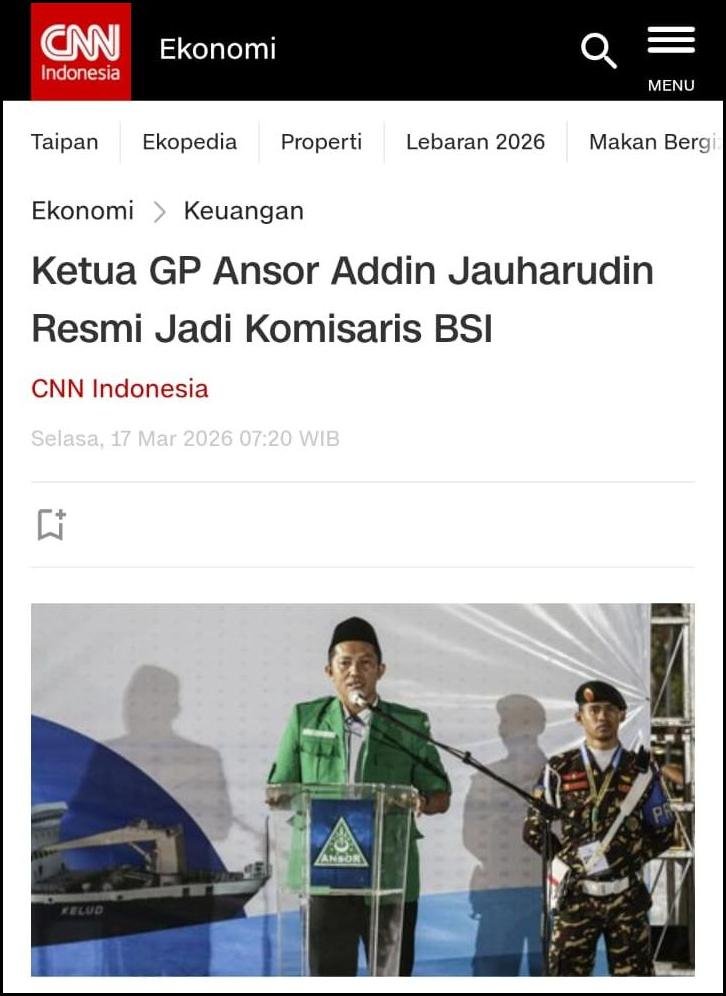This screenshot has width=726, height=996.
Task: Select the Makan Bergizi tab
Action: click(x=652, y=142)
